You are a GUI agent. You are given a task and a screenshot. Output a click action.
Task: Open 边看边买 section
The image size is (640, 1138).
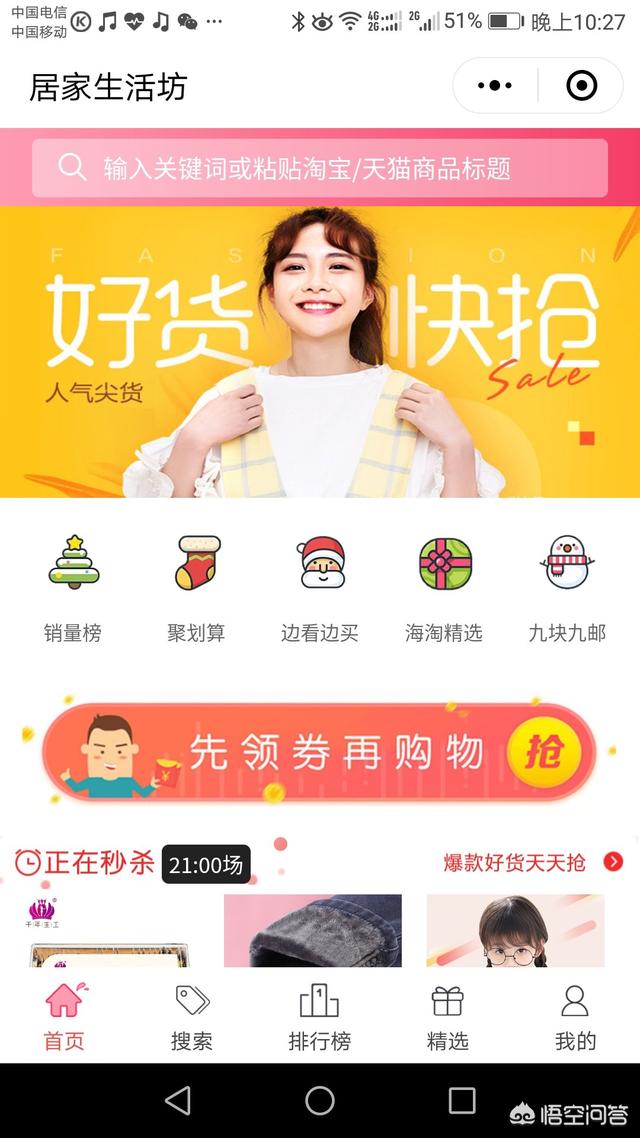click(320, 588)
